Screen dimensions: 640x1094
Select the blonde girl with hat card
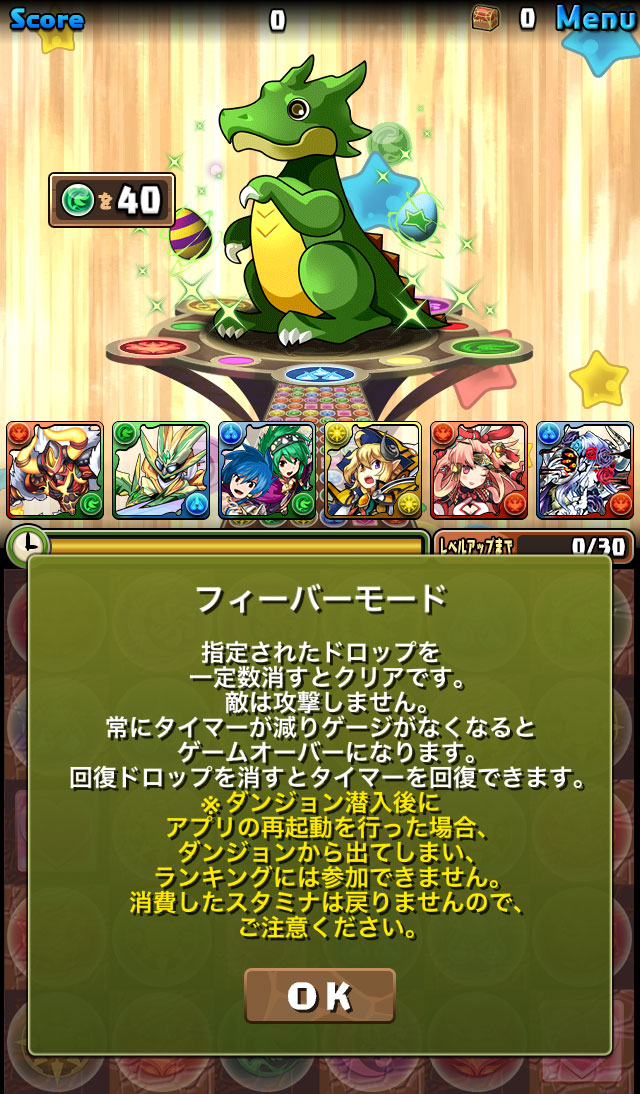click(373, 470)
